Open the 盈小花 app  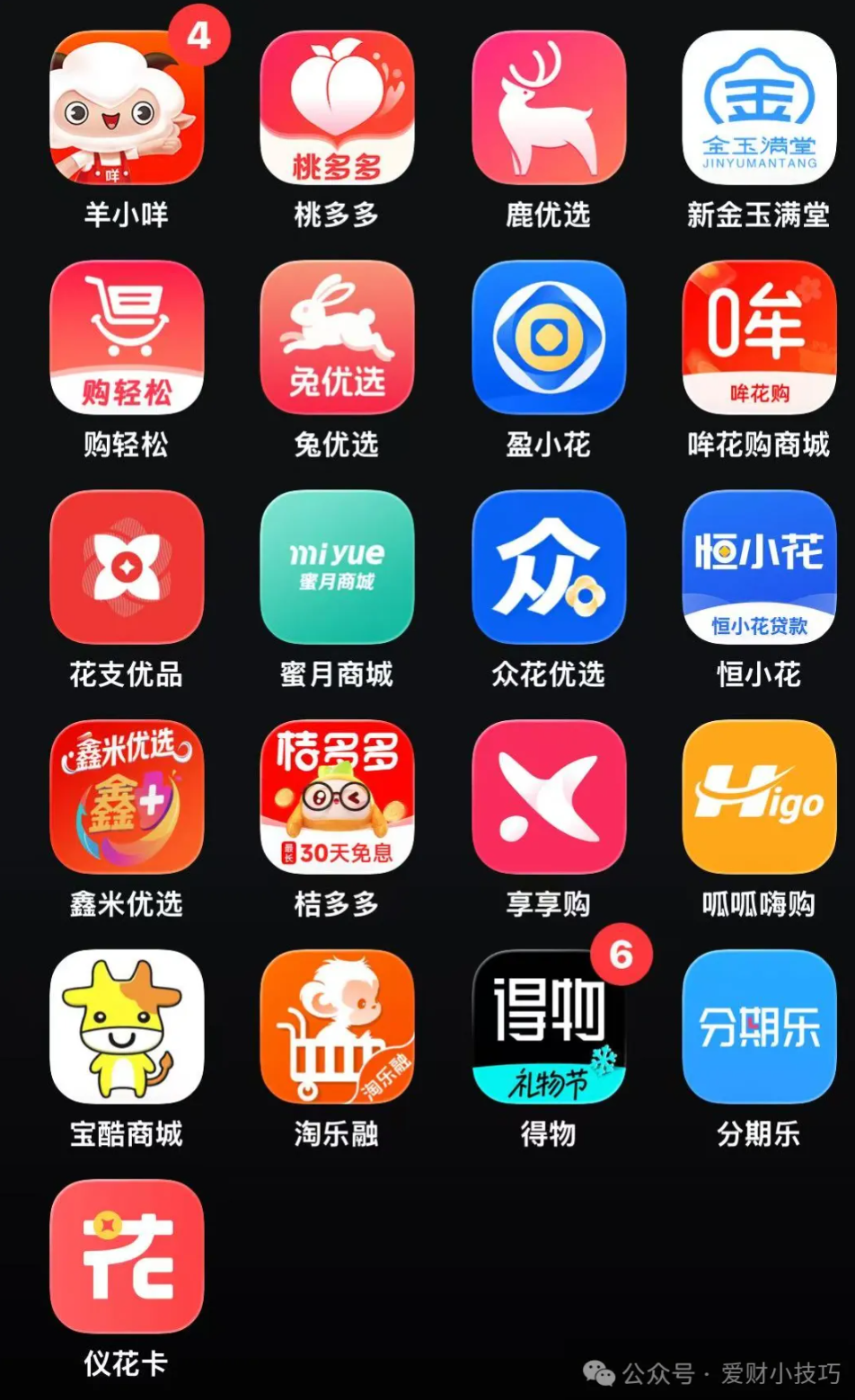tap(548, 338)
